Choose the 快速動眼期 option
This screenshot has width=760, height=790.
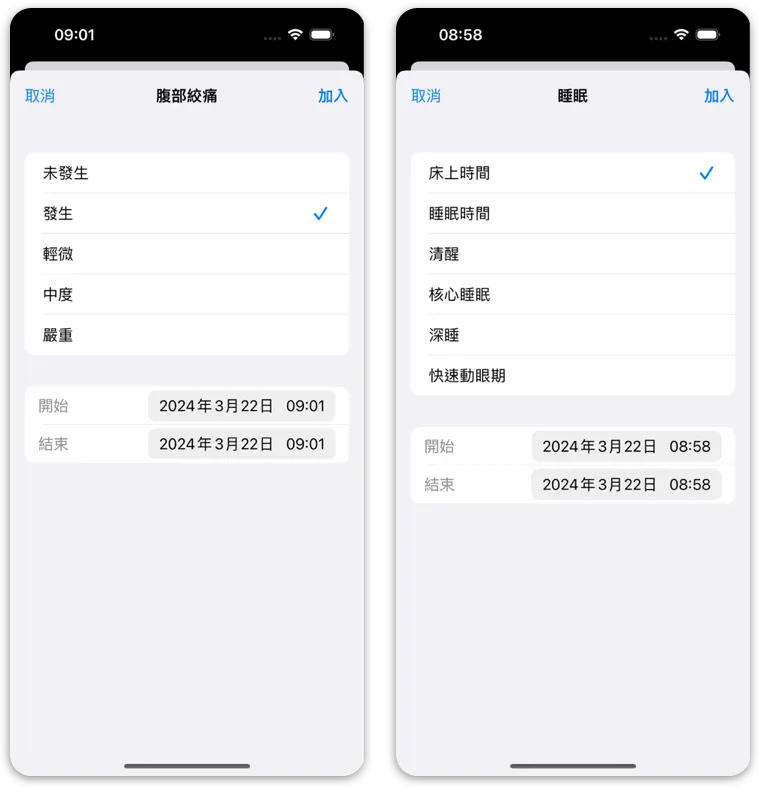click(572, 376)
